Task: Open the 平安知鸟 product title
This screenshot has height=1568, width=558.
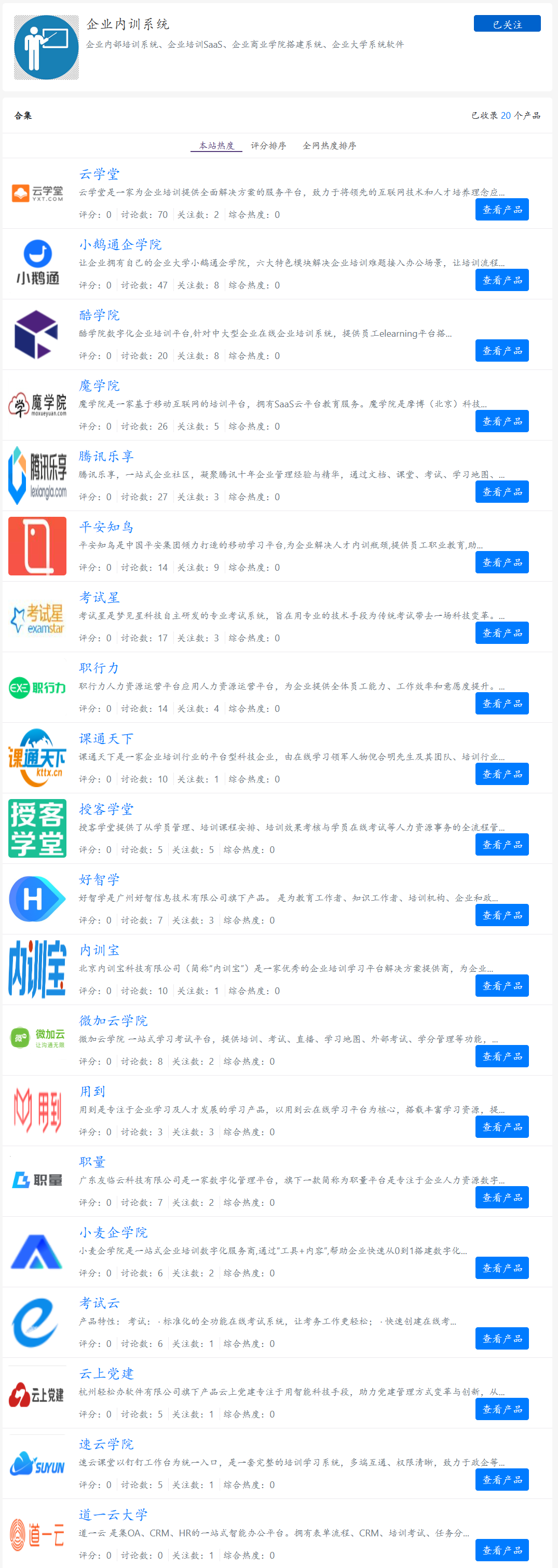Action: click(x=106, y=527)
